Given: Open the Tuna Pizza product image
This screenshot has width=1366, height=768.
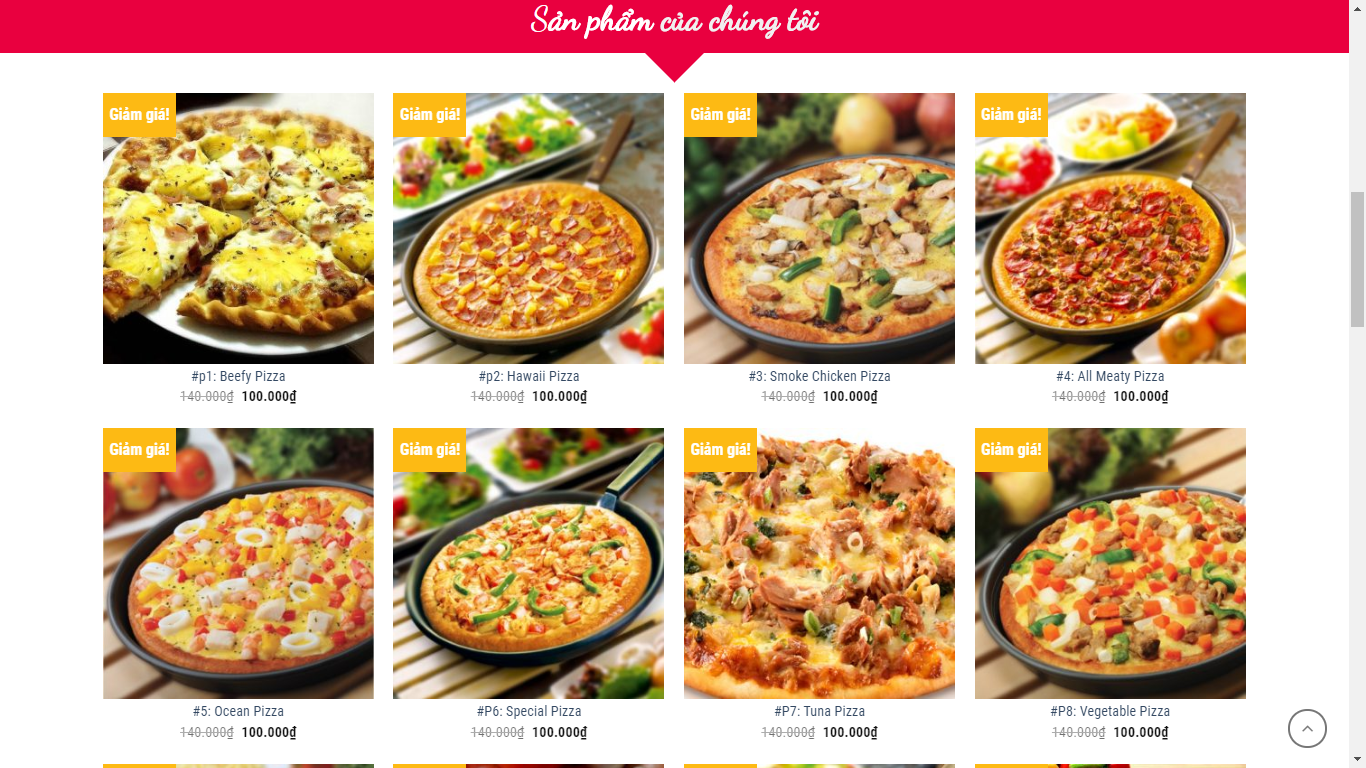Looking at the screenshot, I should 819,573.
